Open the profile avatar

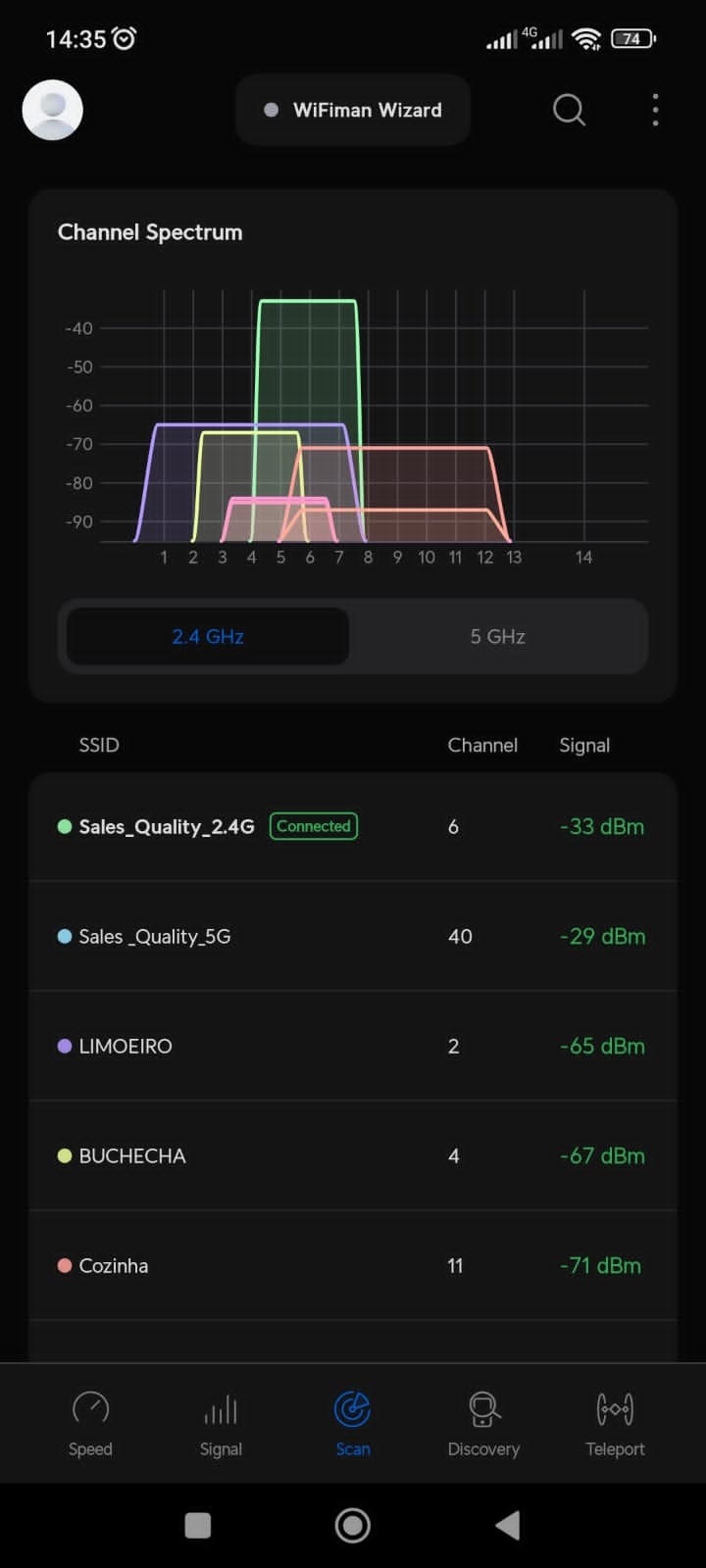click(52, 110)
